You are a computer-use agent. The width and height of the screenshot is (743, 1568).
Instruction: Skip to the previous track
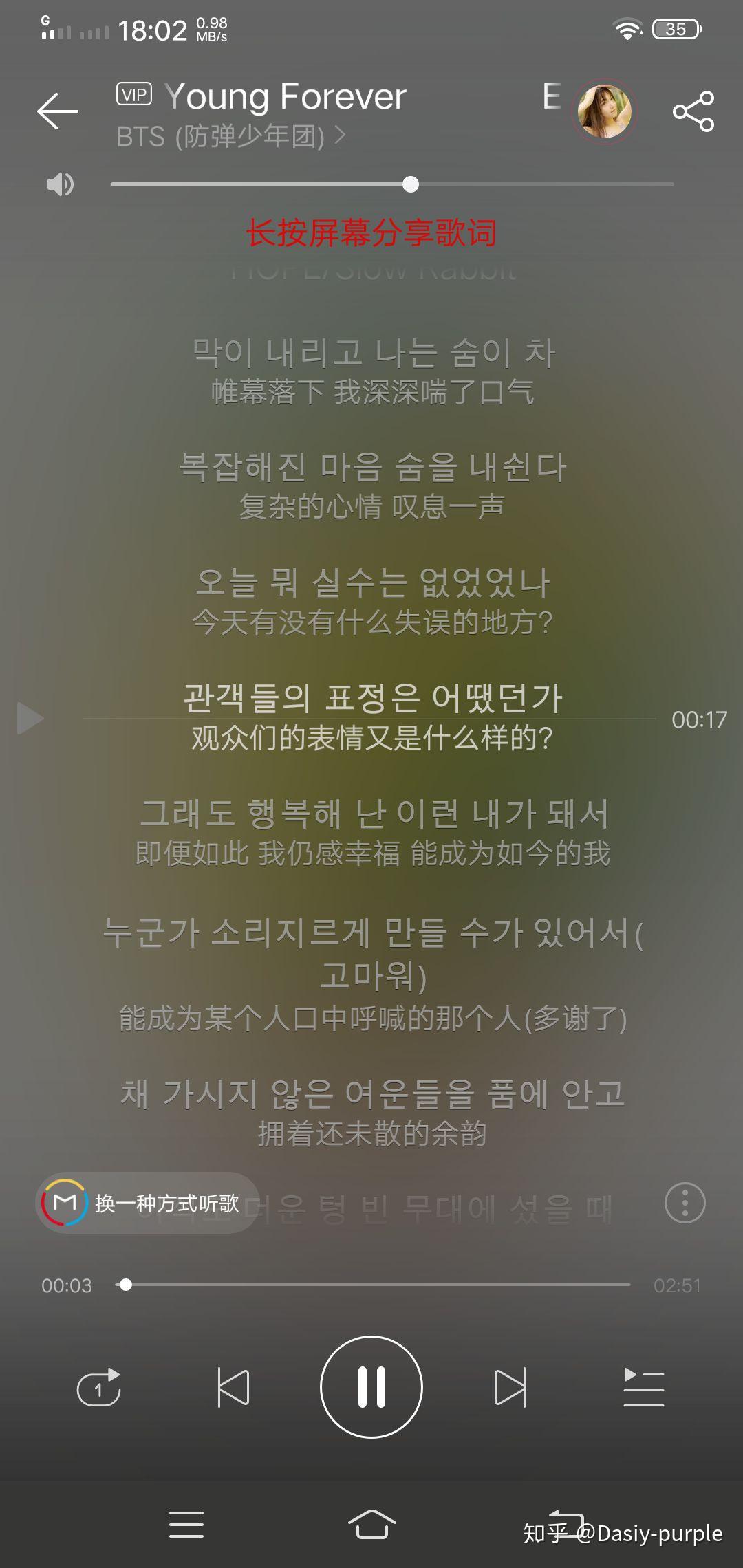coord(233,1387)
